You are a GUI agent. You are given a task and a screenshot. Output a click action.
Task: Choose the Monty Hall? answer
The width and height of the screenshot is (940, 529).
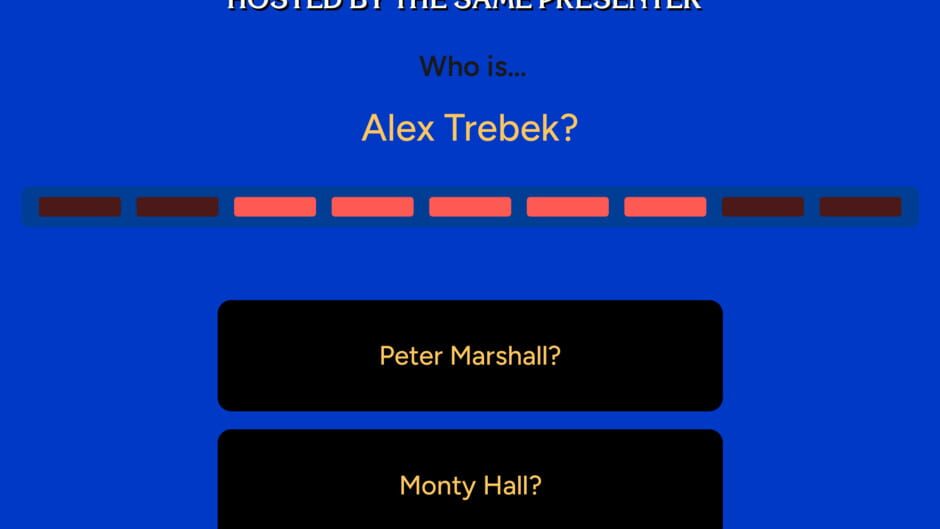470,485
